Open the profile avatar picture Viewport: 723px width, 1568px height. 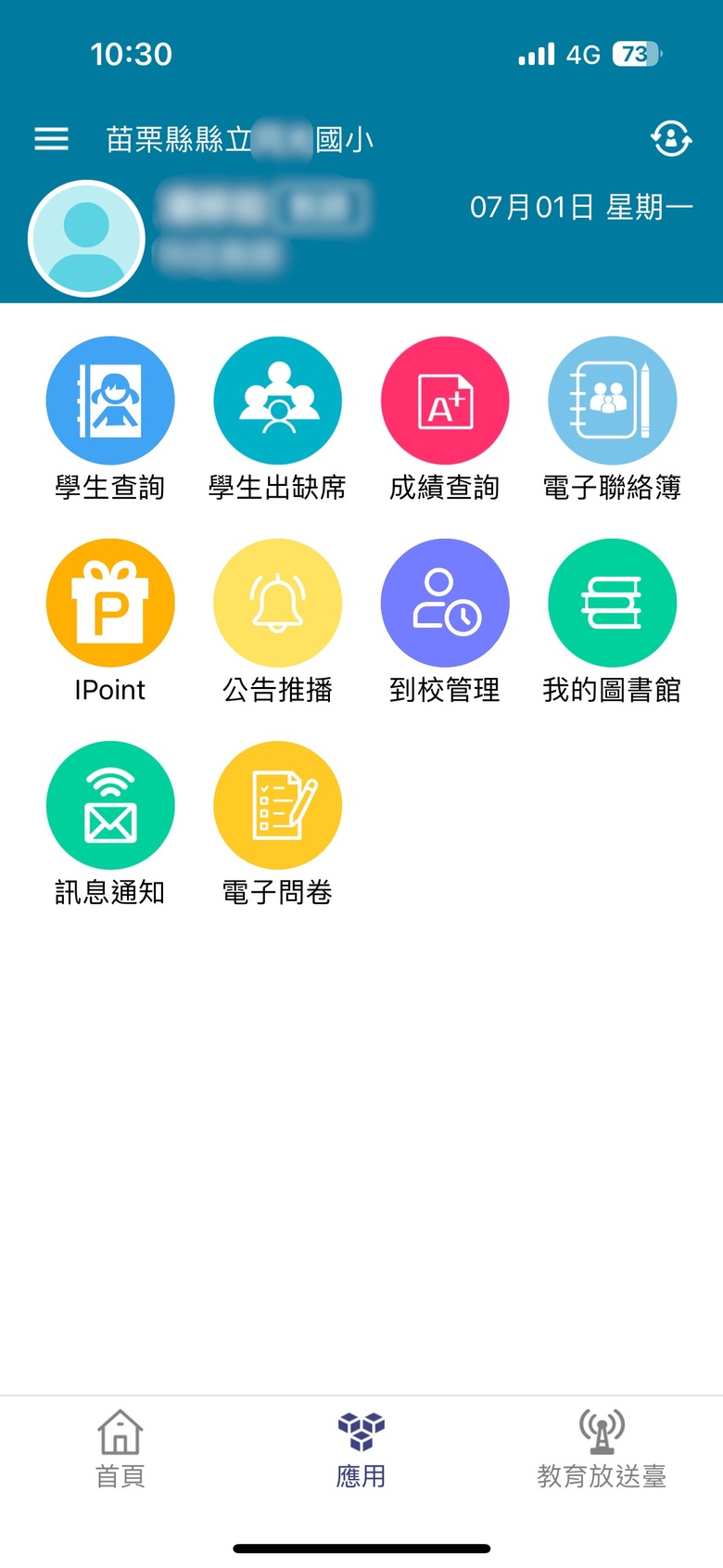[x=87, y=238]
